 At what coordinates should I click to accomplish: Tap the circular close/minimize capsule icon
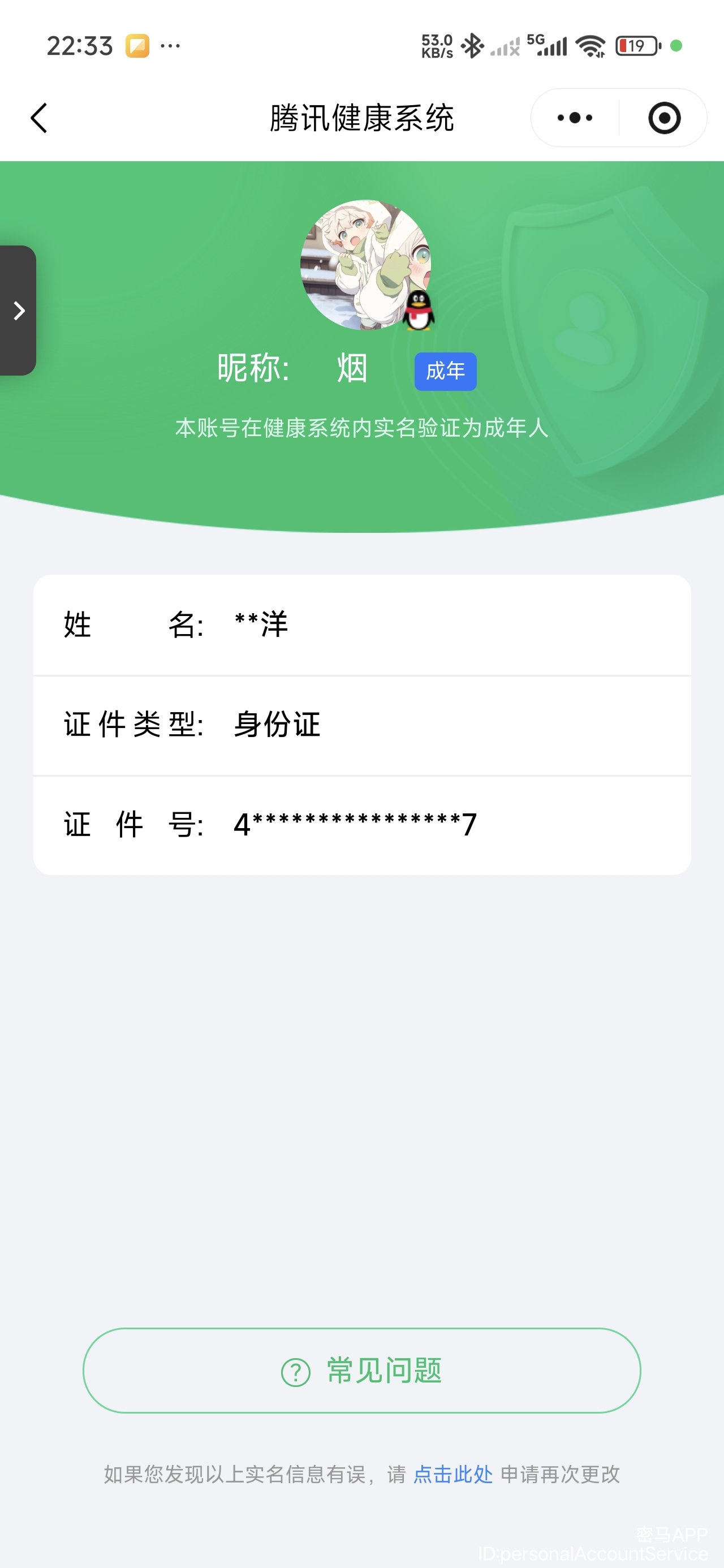pos(663,118)
